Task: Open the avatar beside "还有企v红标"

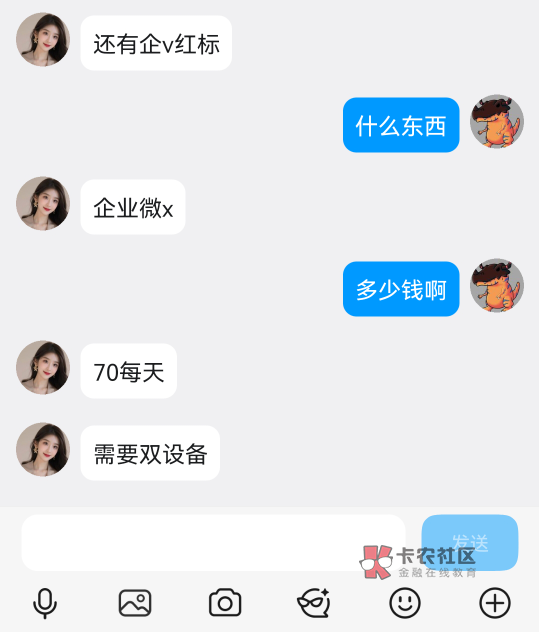Action: click(43, 40)
